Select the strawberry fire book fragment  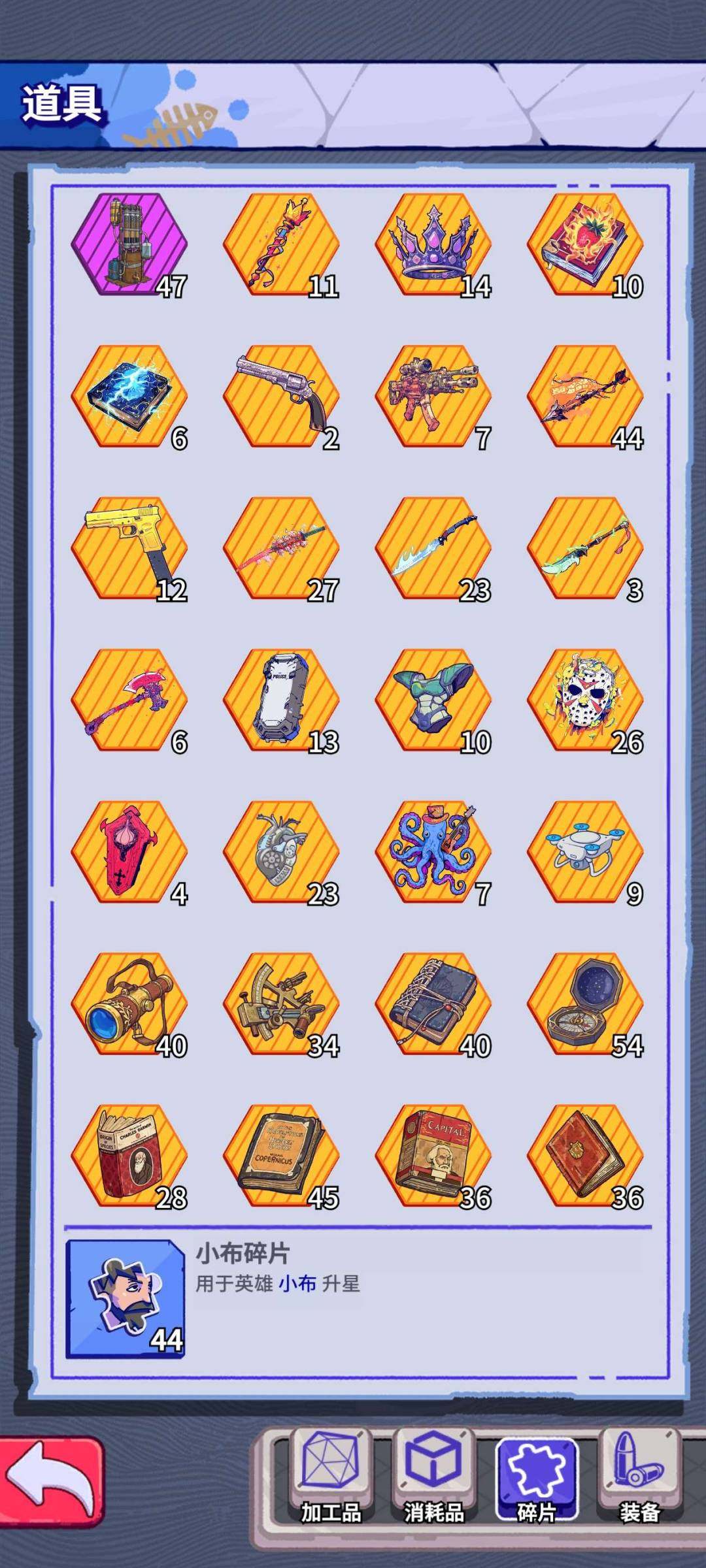click(586, 244)
